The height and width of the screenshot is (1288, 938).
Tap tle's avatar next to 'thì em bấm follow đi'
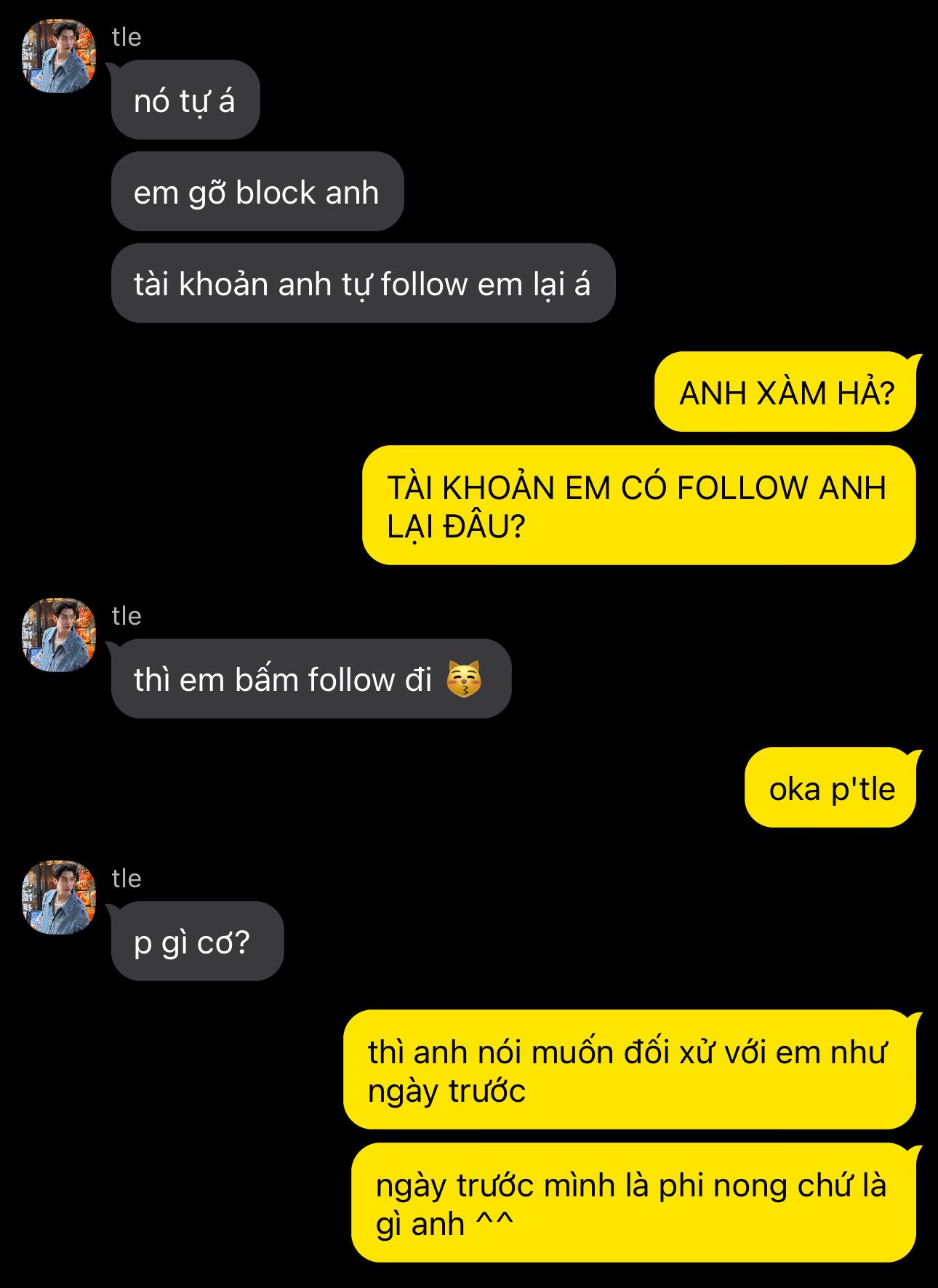coord(59,635)
